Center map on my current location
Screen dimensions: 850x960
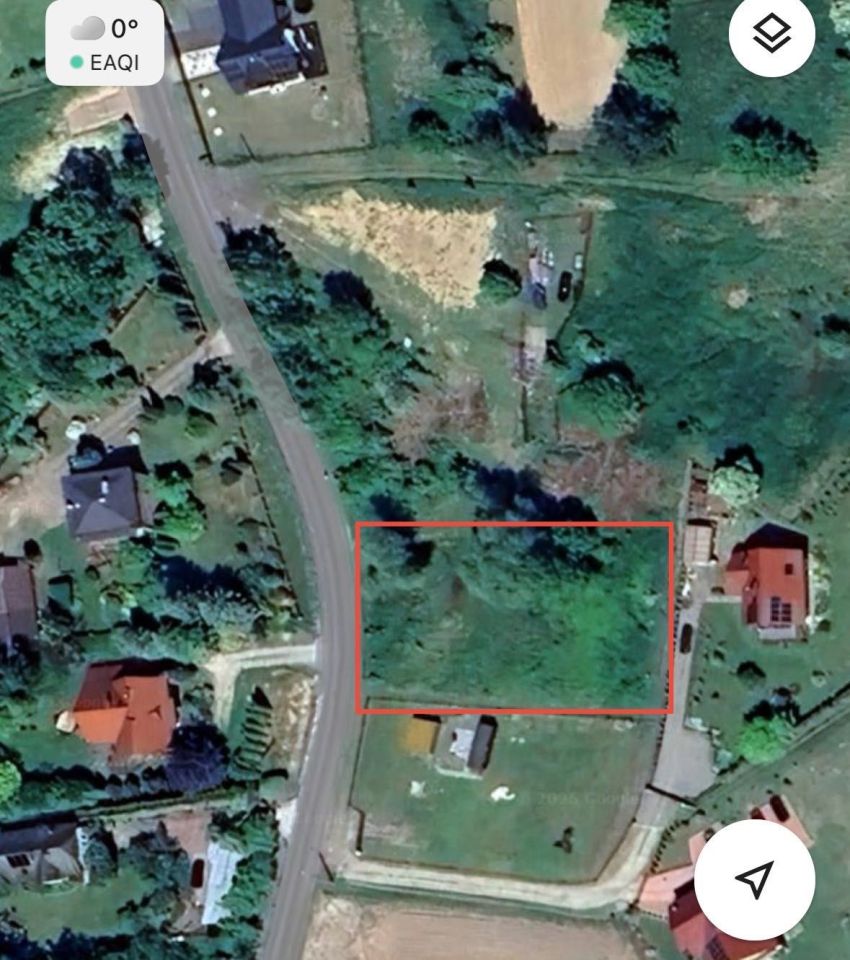pyautogui.click(x=755, y=879)
